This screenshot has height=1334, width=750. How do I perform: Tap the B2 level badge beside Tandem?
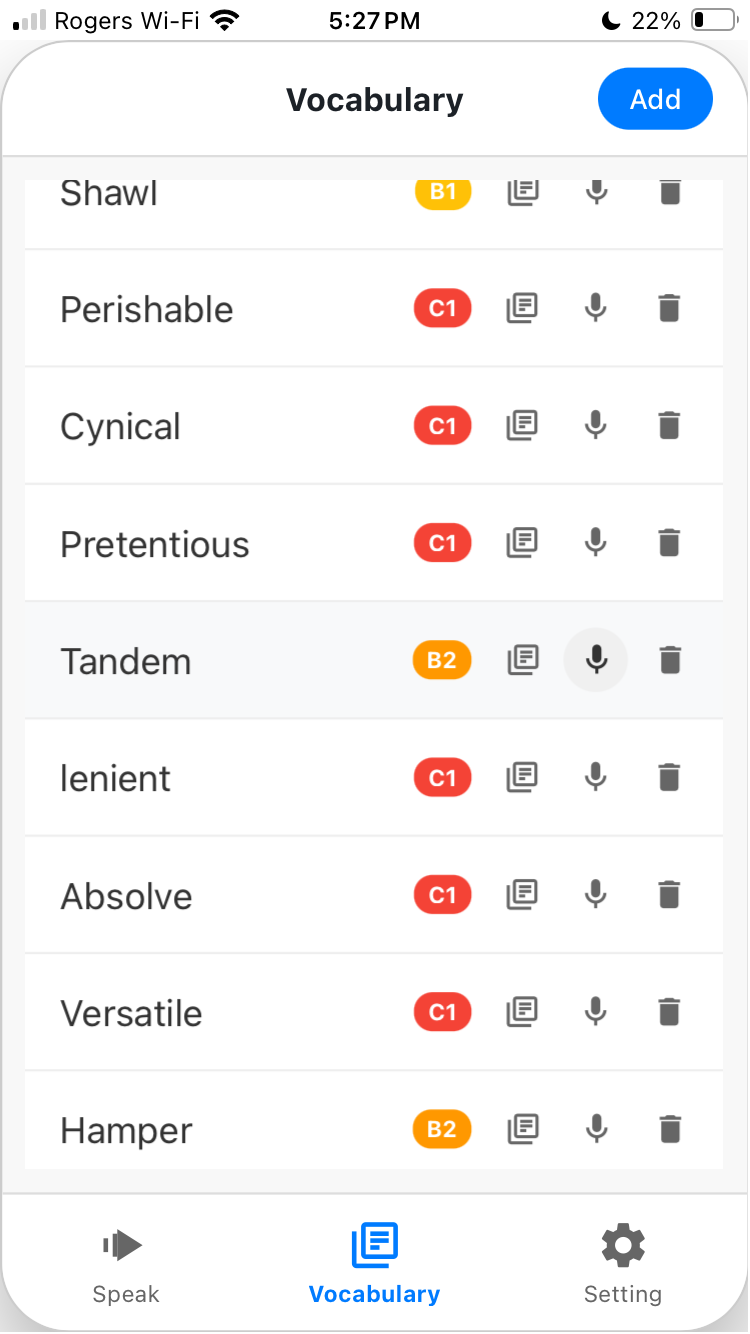(x=442, y=660)
